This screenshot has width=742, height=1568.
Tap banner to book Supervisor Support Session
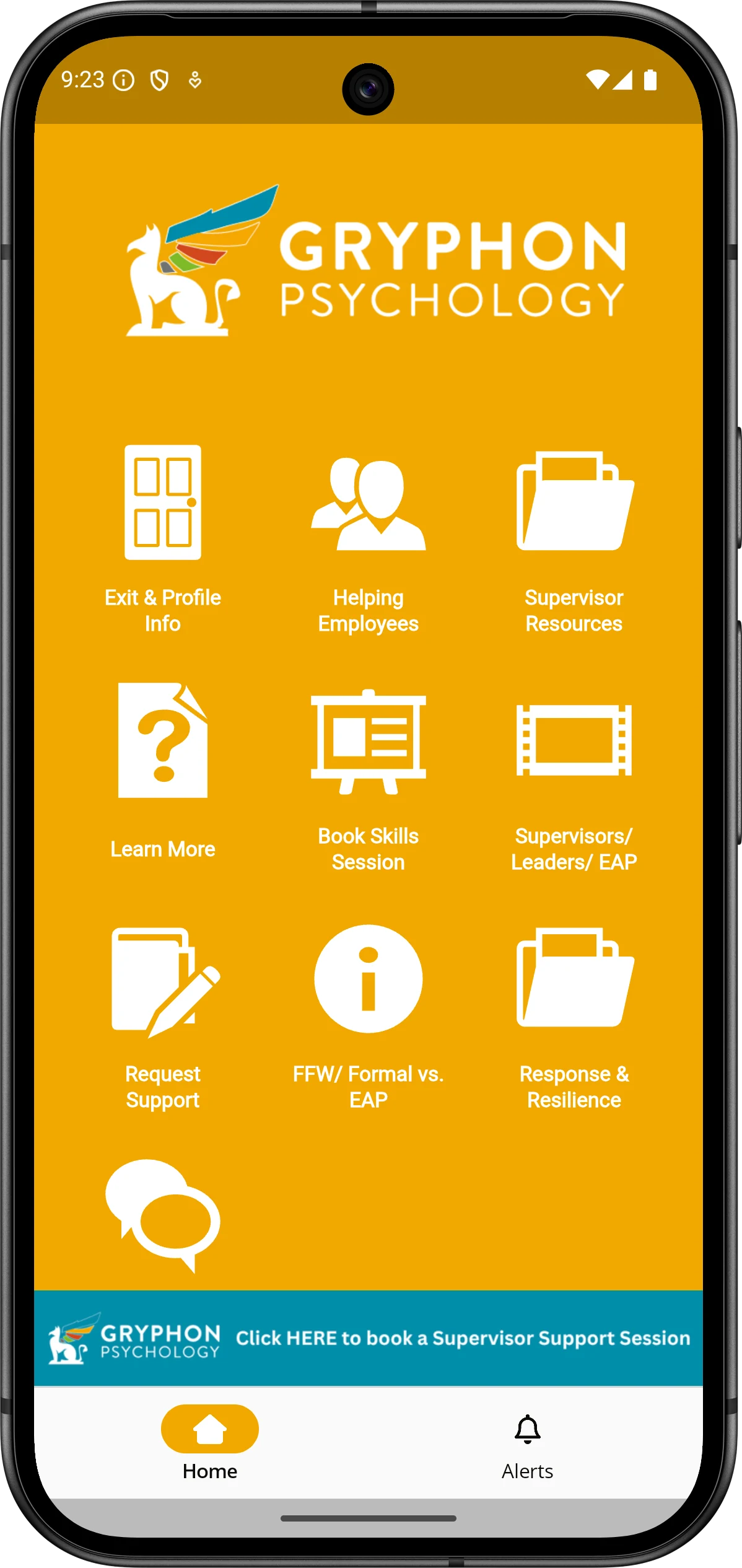coord(369,1338)
